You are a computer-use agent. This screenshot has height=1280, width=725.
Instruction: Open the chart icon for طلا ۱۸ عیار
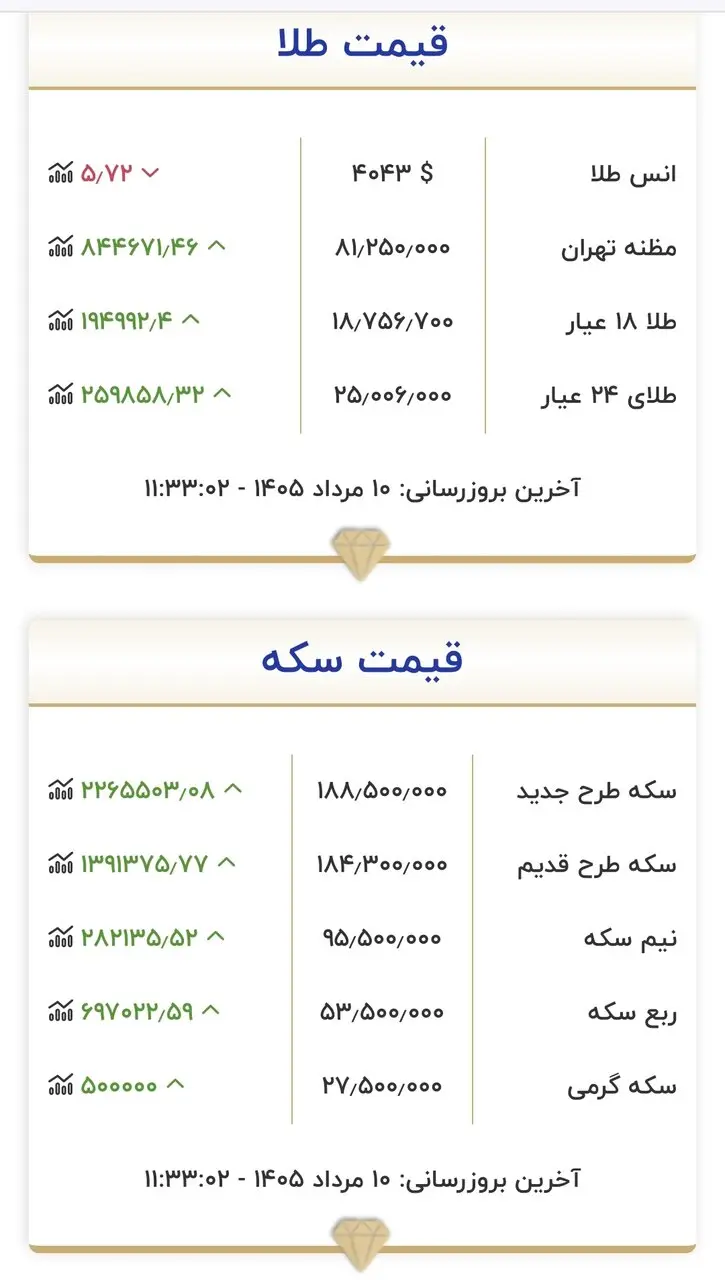(61, 320)
